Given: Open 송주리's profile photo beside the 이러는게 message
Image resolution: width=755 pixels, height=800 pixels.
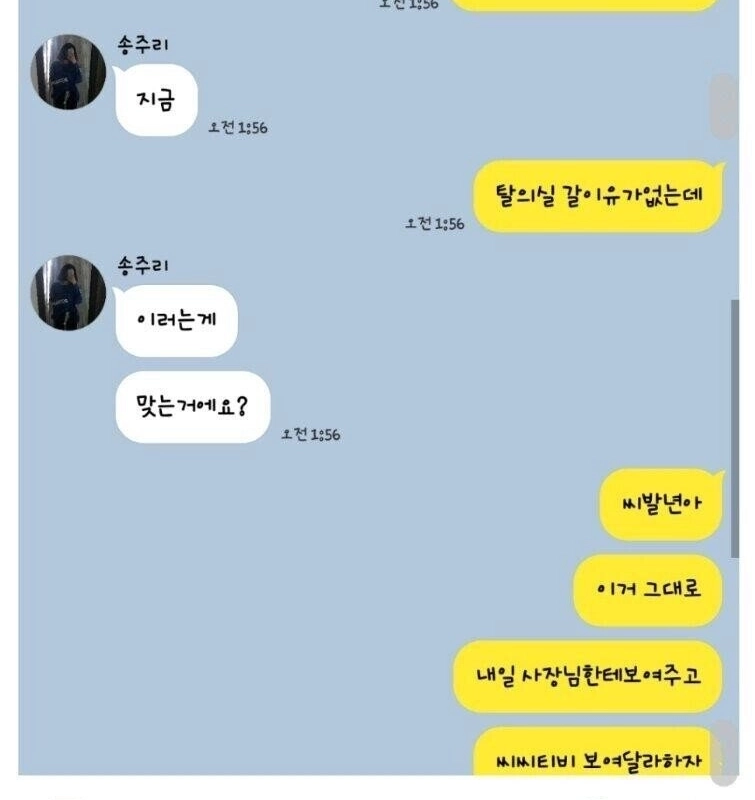Looking at the screenshot, I should point(69,292).
